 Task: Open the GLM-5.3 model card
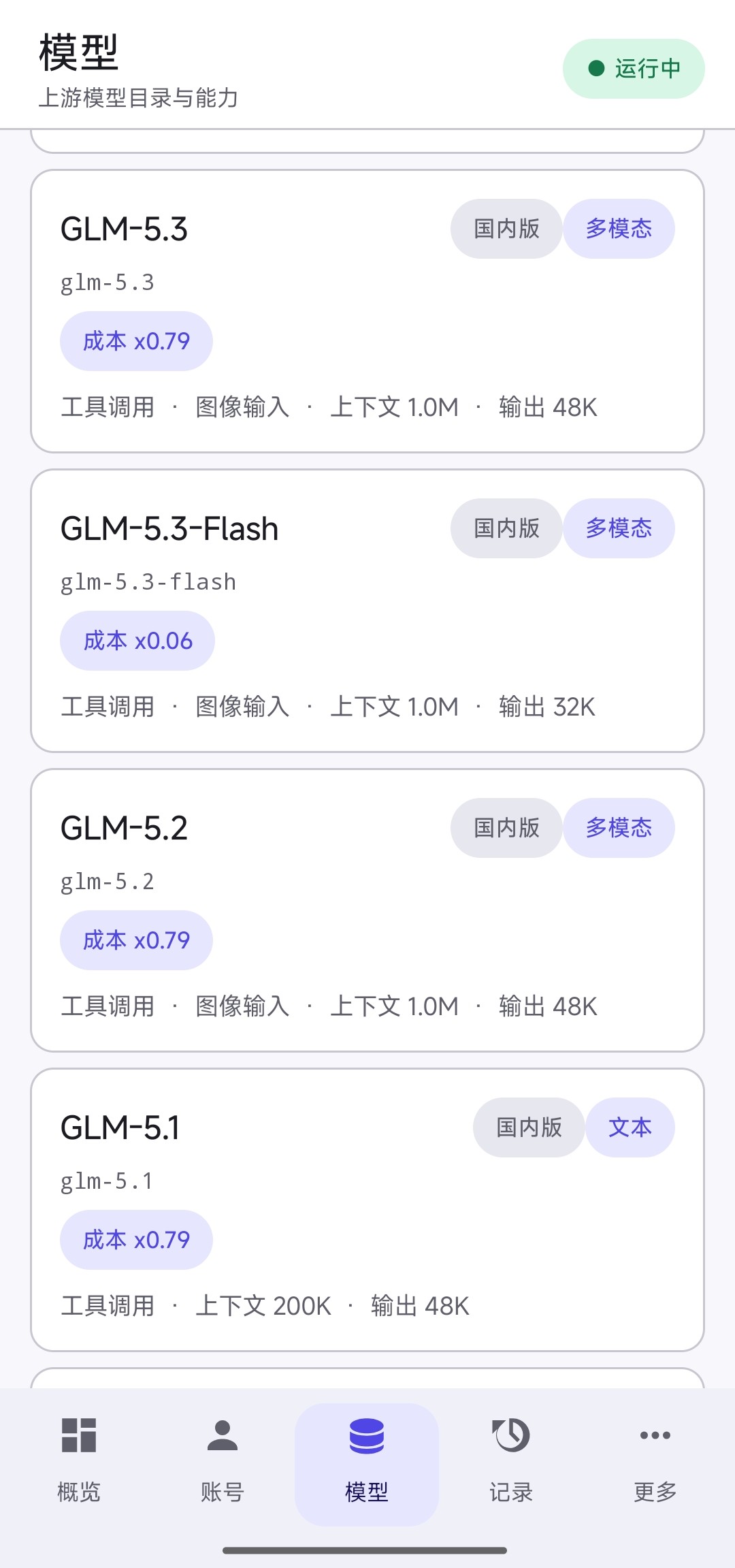click(x=367, y=311)
